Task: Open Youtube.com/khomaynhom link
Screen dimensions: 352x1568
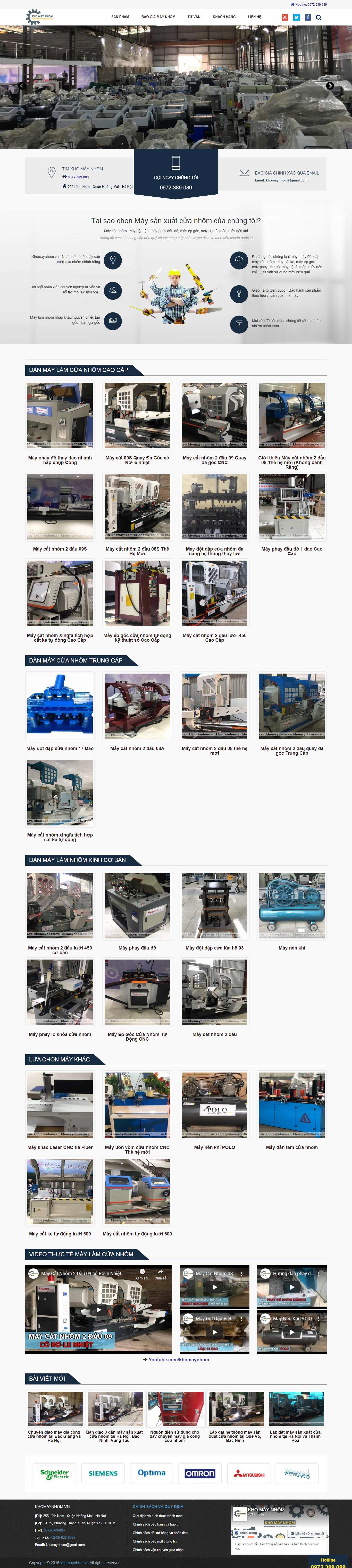Action: (x=178, y=1359)
